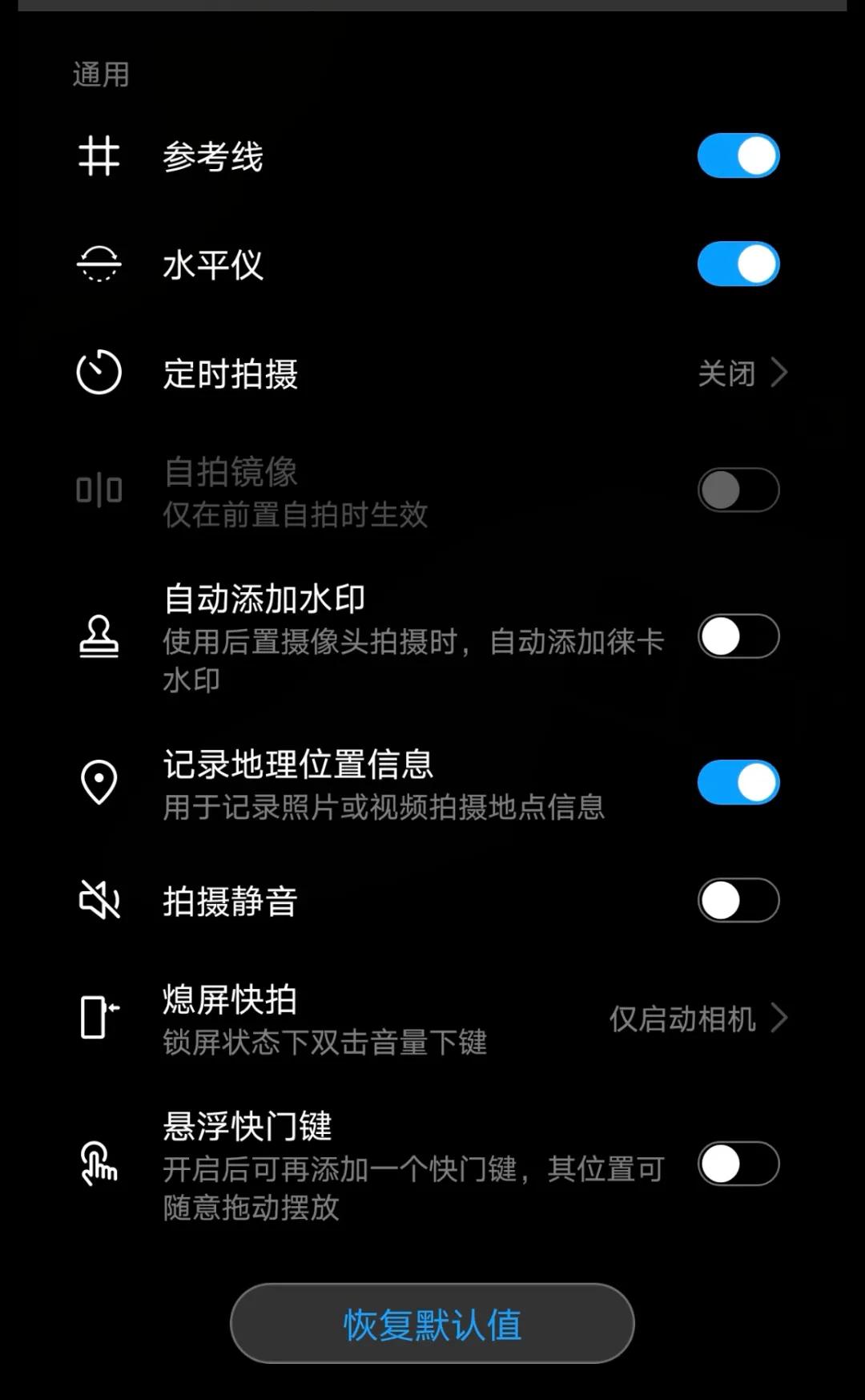Click the muted speaker icon beside 拍摄静音

(x=98, y=902)
